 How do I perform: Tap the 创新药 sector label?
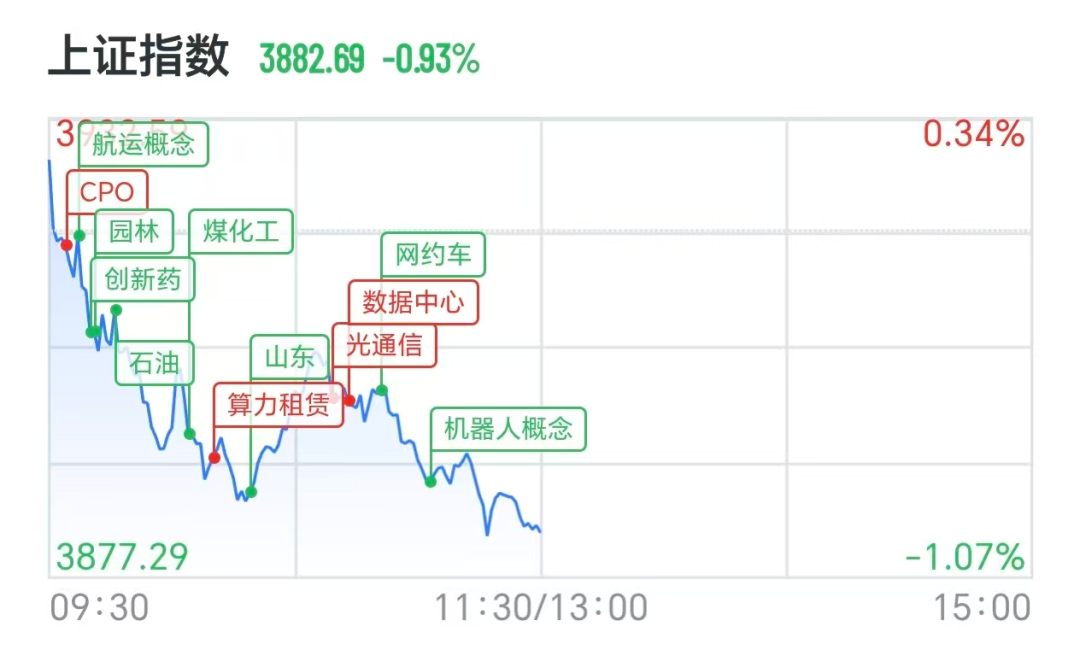coord(143,279)
